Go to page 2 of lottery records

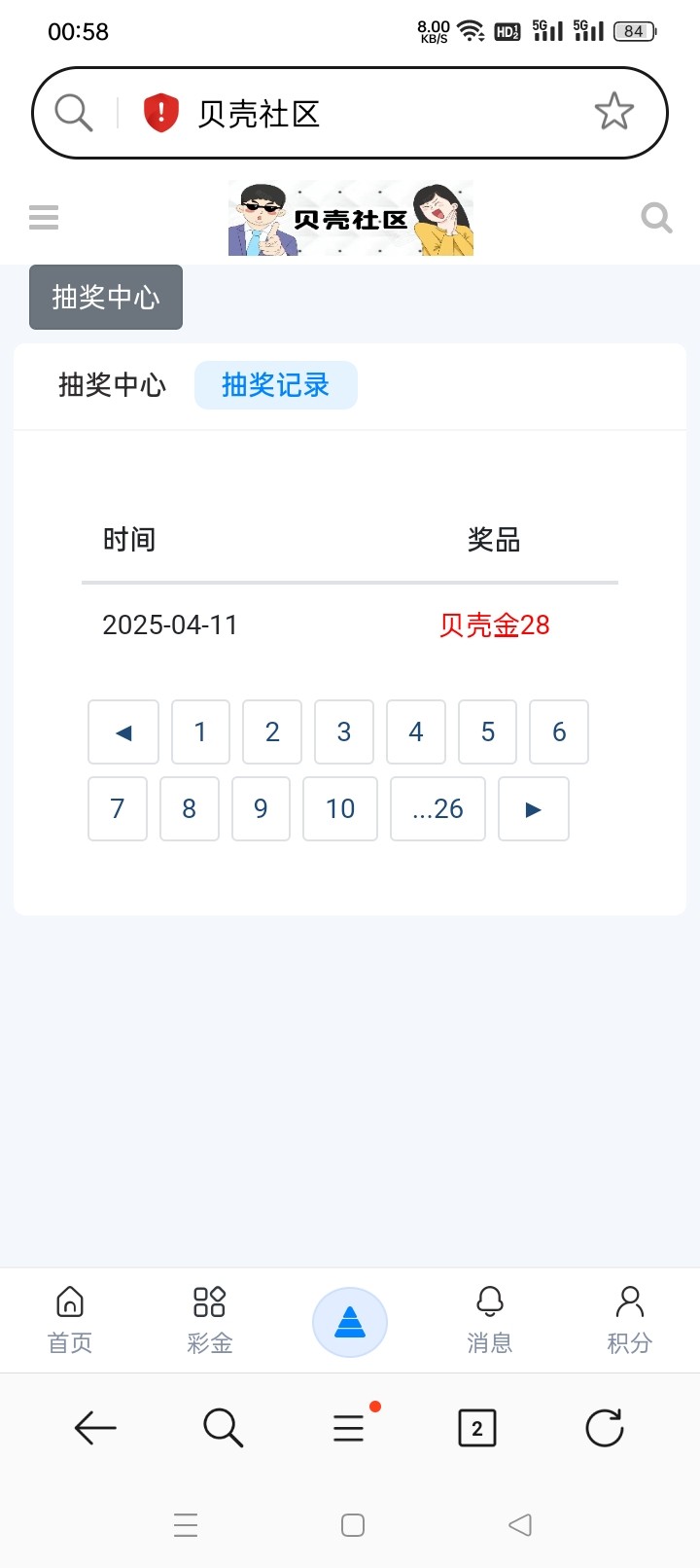(272, 731)
